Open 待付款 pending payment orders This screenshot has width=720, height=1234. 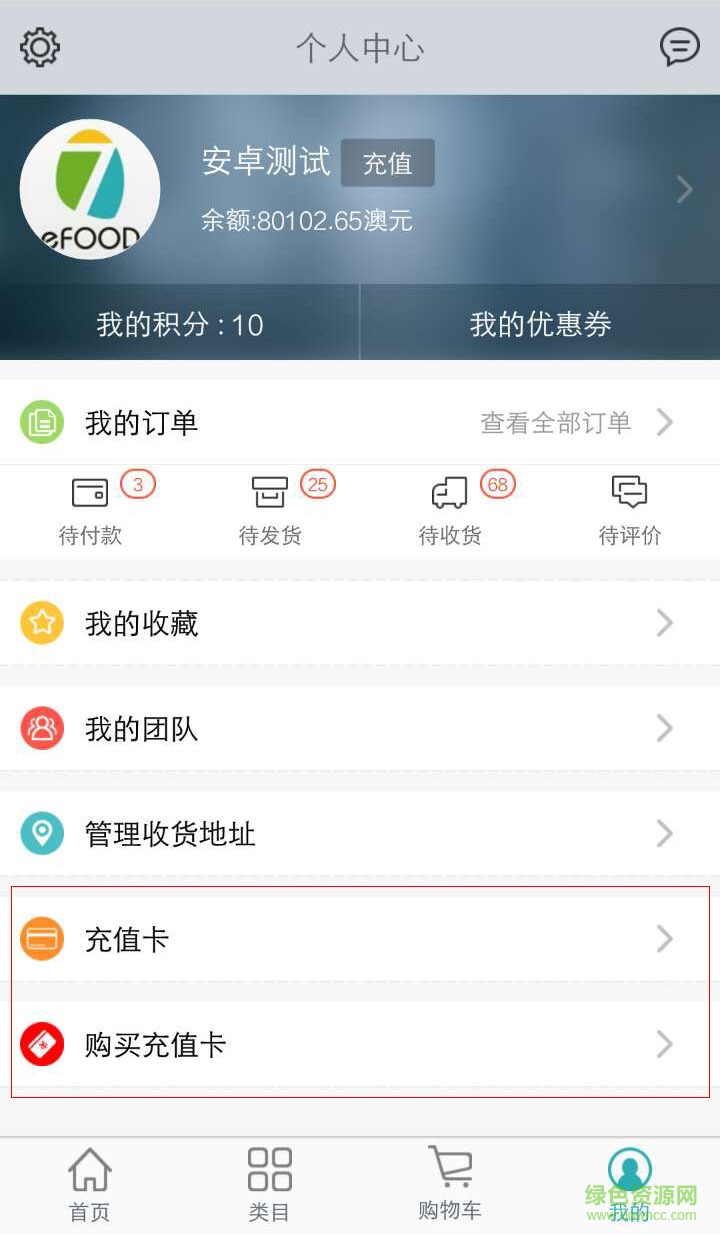(x=90, y=510)
